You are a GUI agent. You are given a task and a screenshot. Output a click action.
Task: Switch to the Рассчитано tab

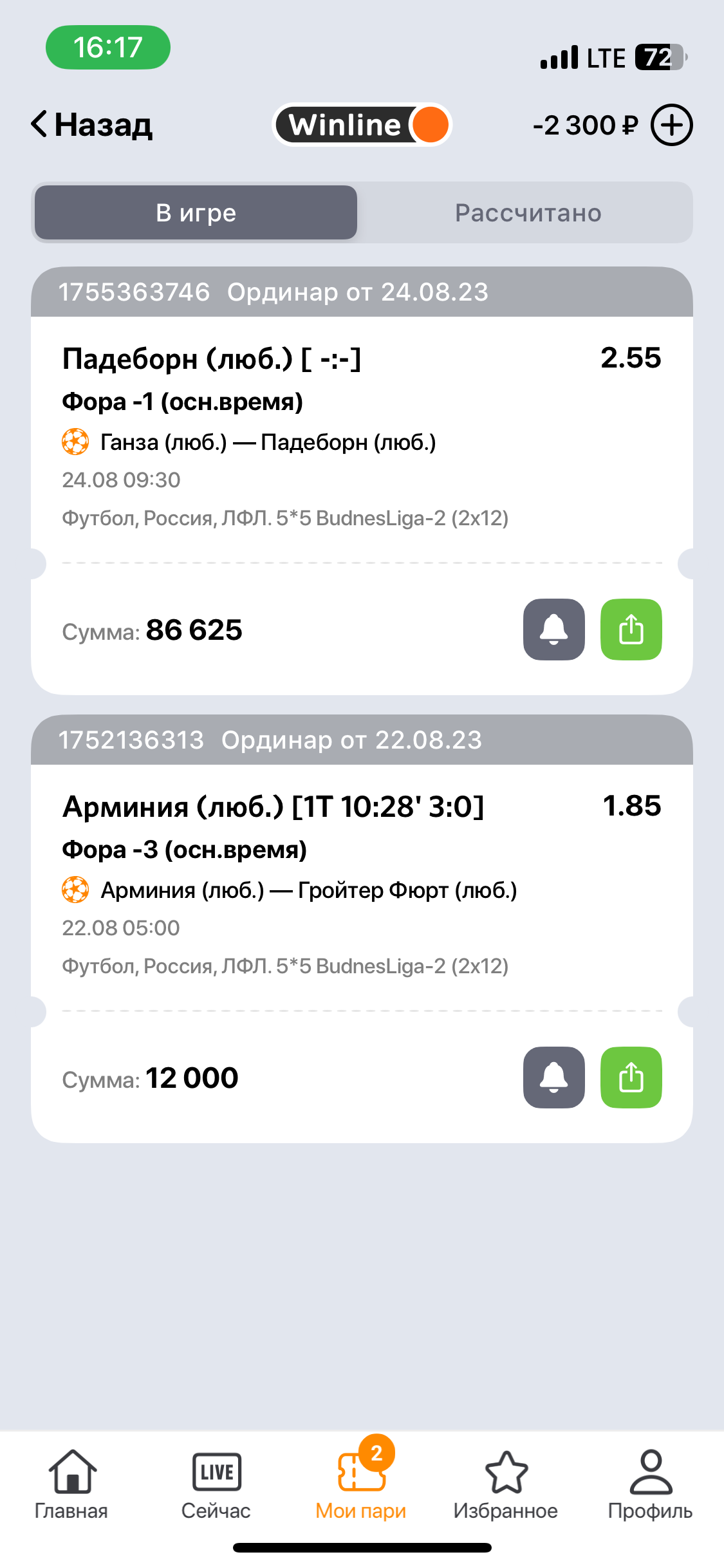[x=528, y=213]
